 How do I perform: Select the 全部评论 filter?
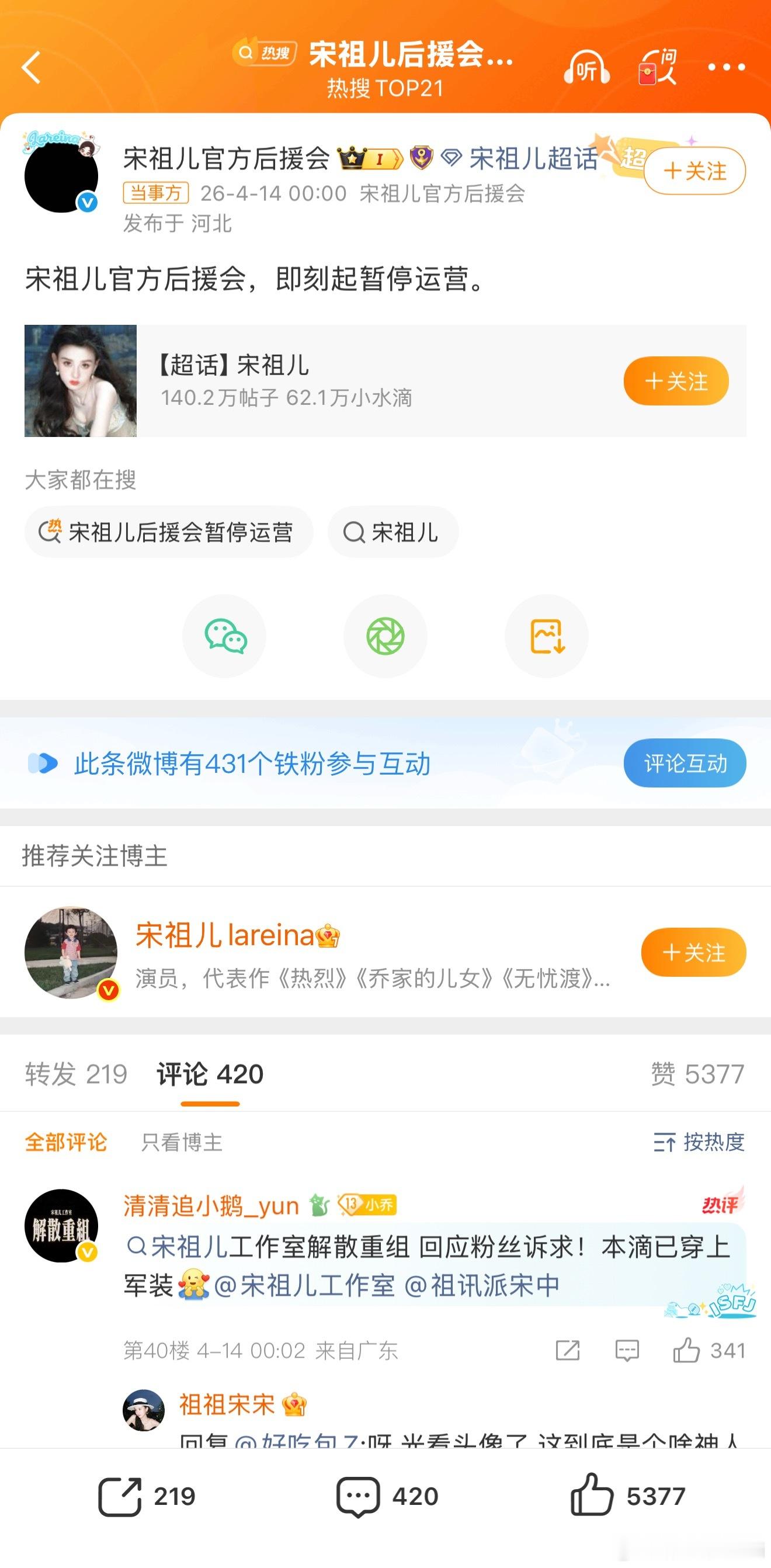pyautogui.click(x=67, y=1143)
